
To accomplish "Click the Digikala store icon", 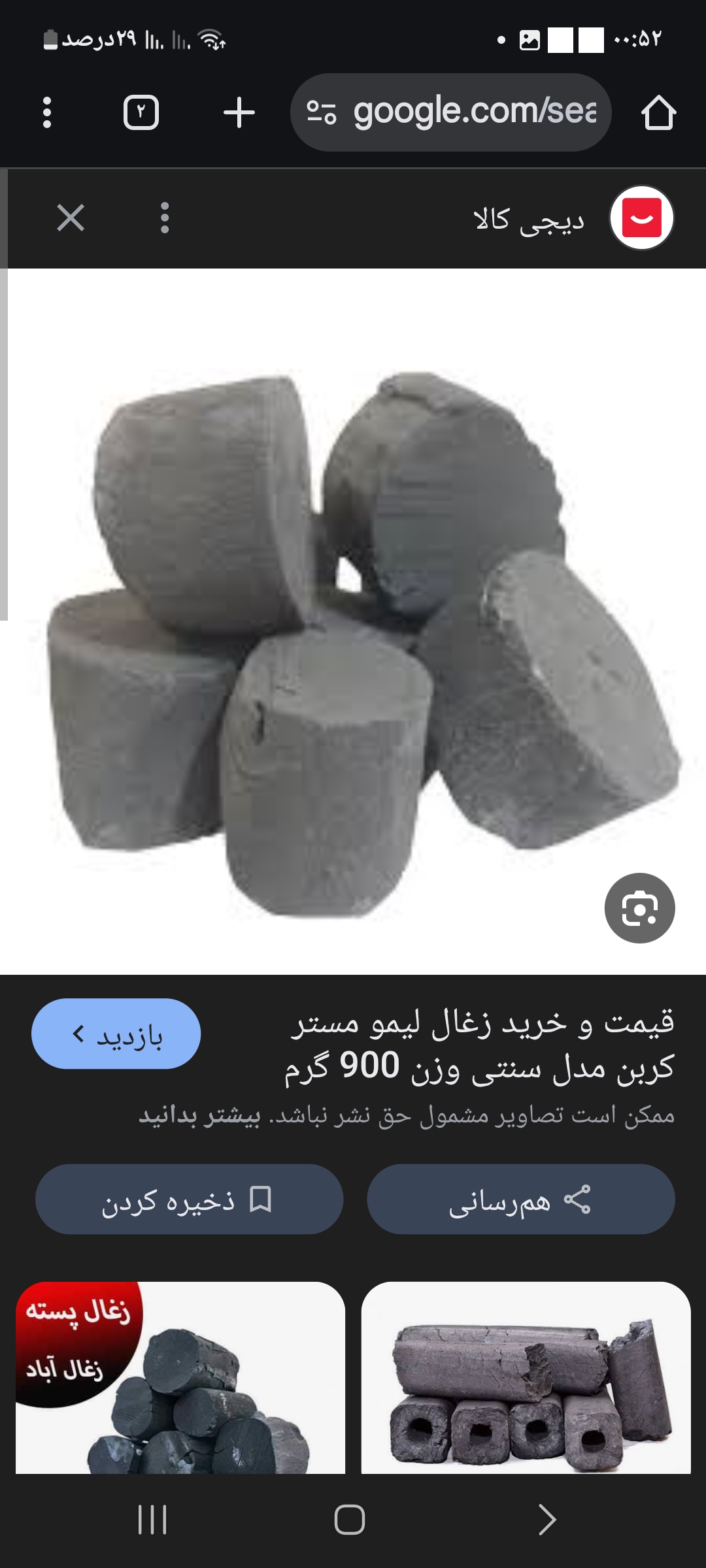I will [642, 218].
